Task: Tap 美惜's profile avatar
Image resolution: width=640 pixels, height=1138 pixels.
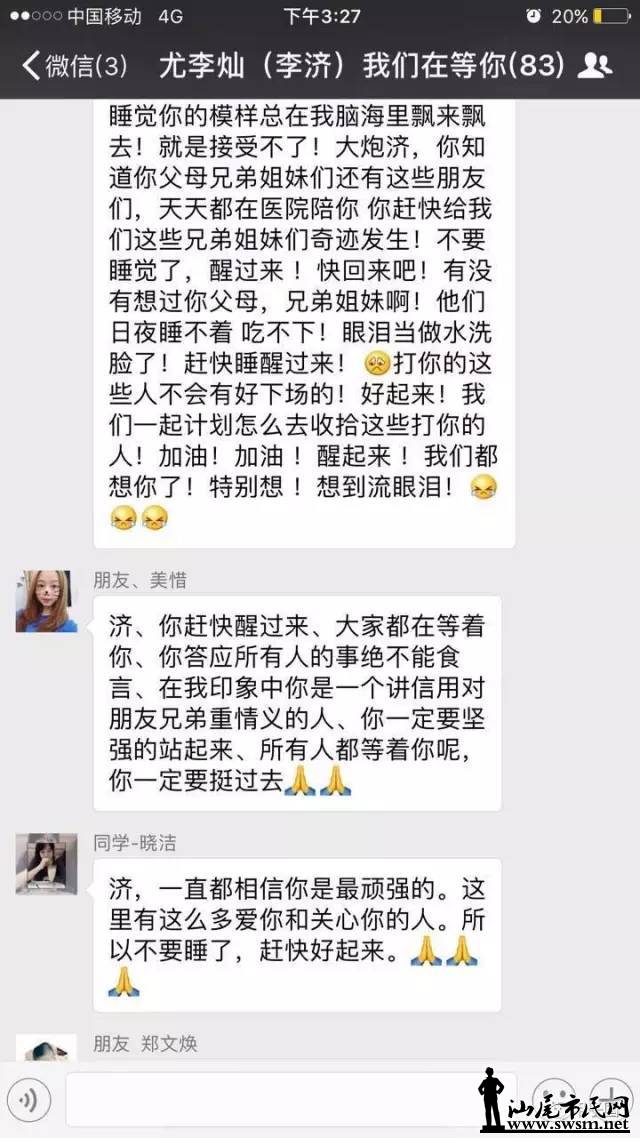Action: [46, 602]
